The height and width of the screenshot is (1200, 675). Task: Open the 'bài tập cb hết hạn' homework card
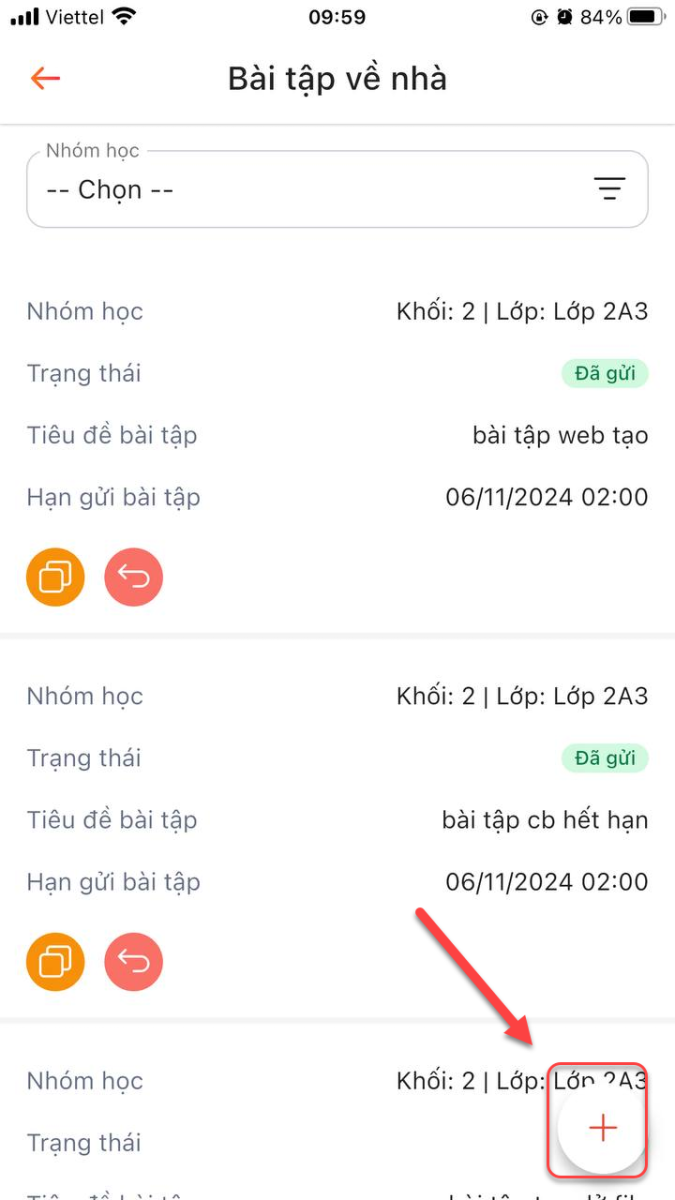(x=337, y=820)
